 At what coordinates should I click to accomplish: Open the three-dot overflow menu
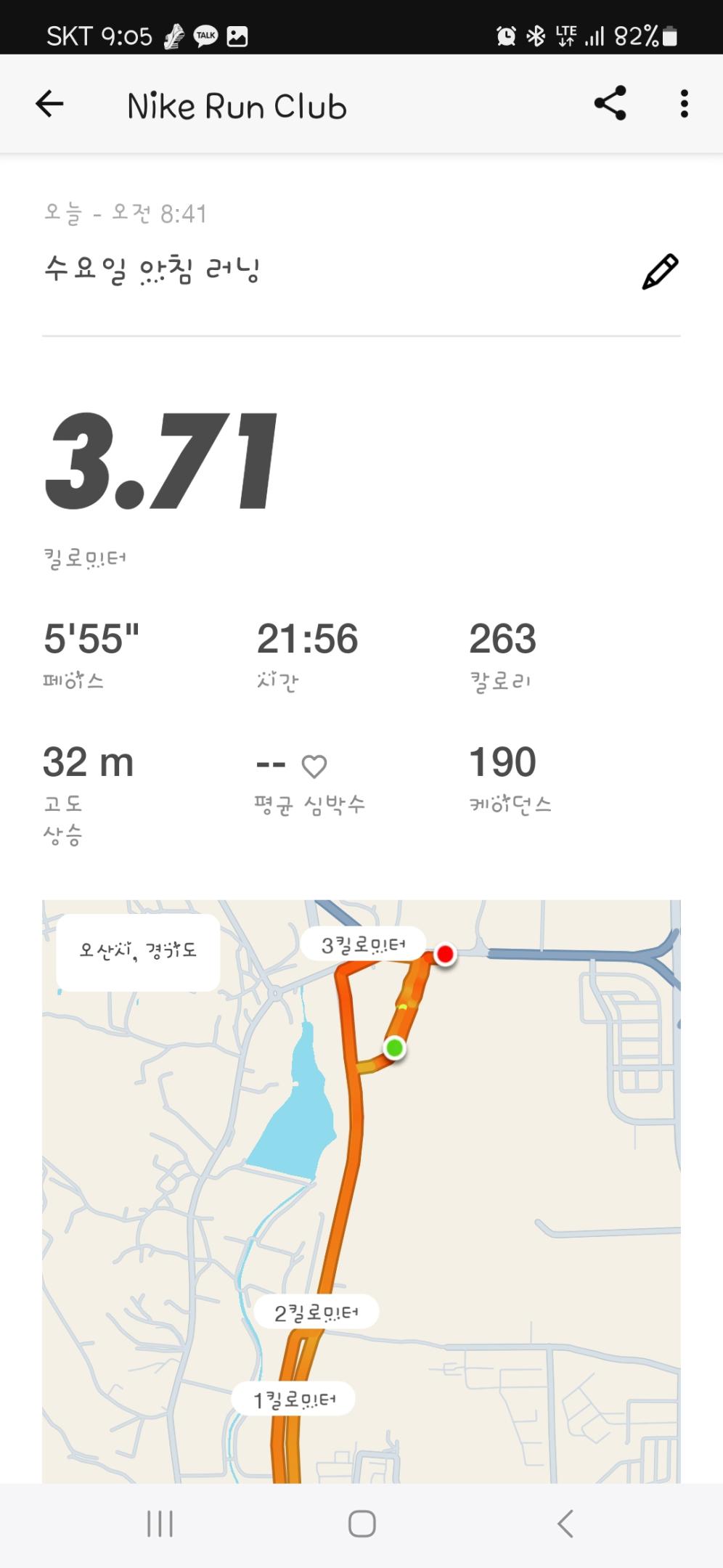tap(684, 104)
